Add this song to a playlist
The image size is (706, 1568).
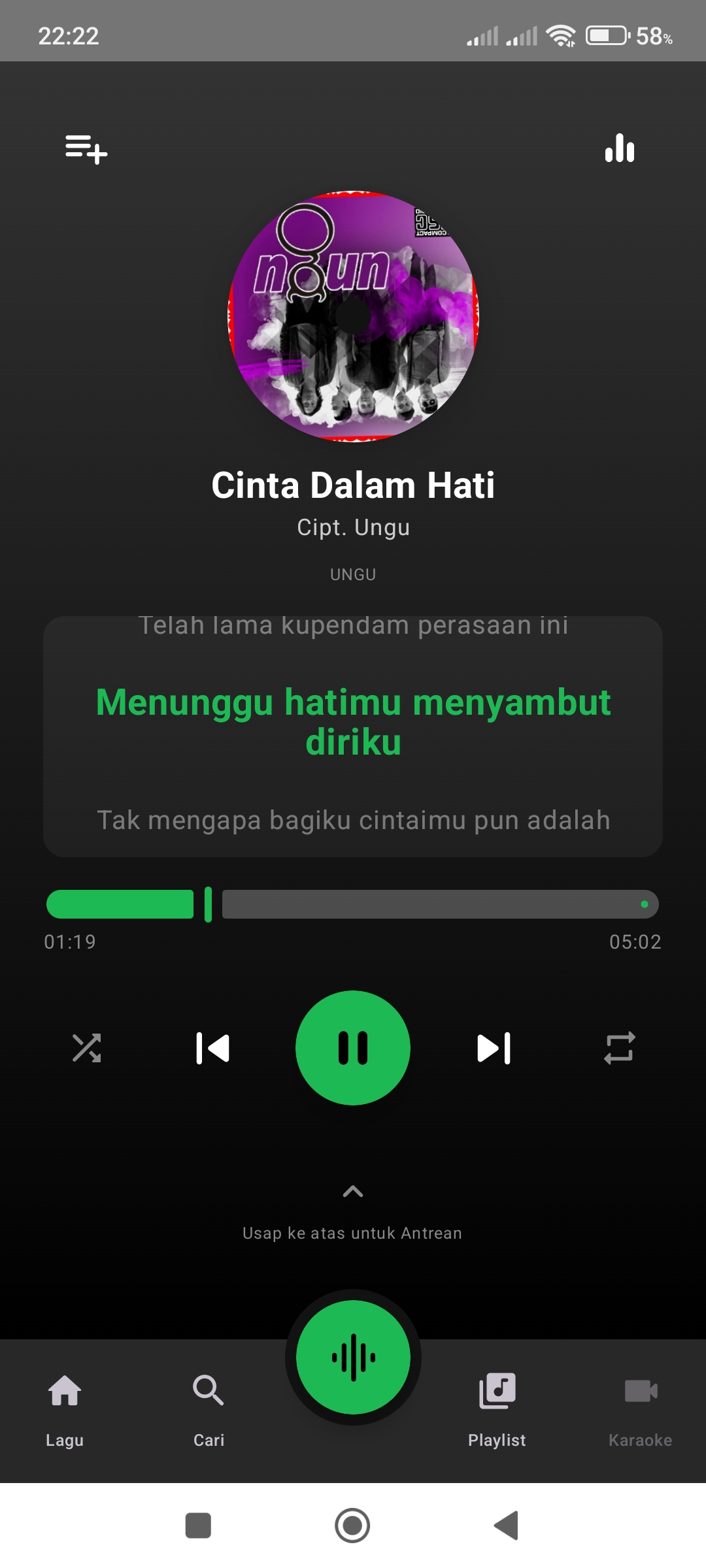(86, 149)
